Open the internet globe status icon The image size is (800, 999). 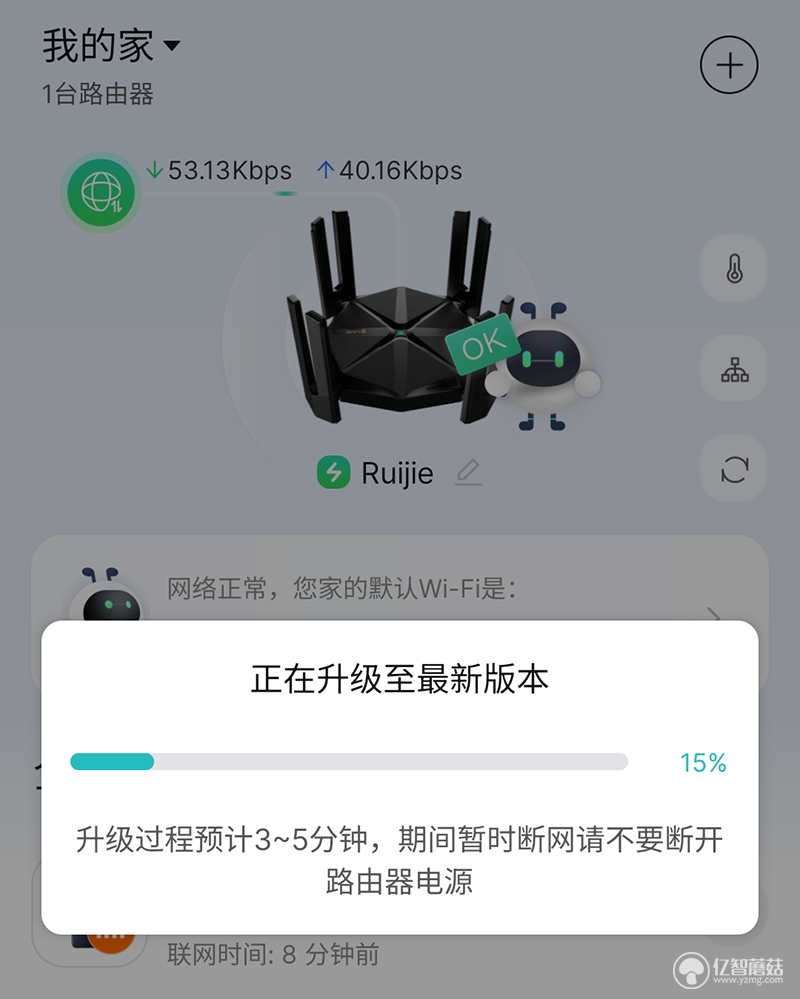click(103, 190)
